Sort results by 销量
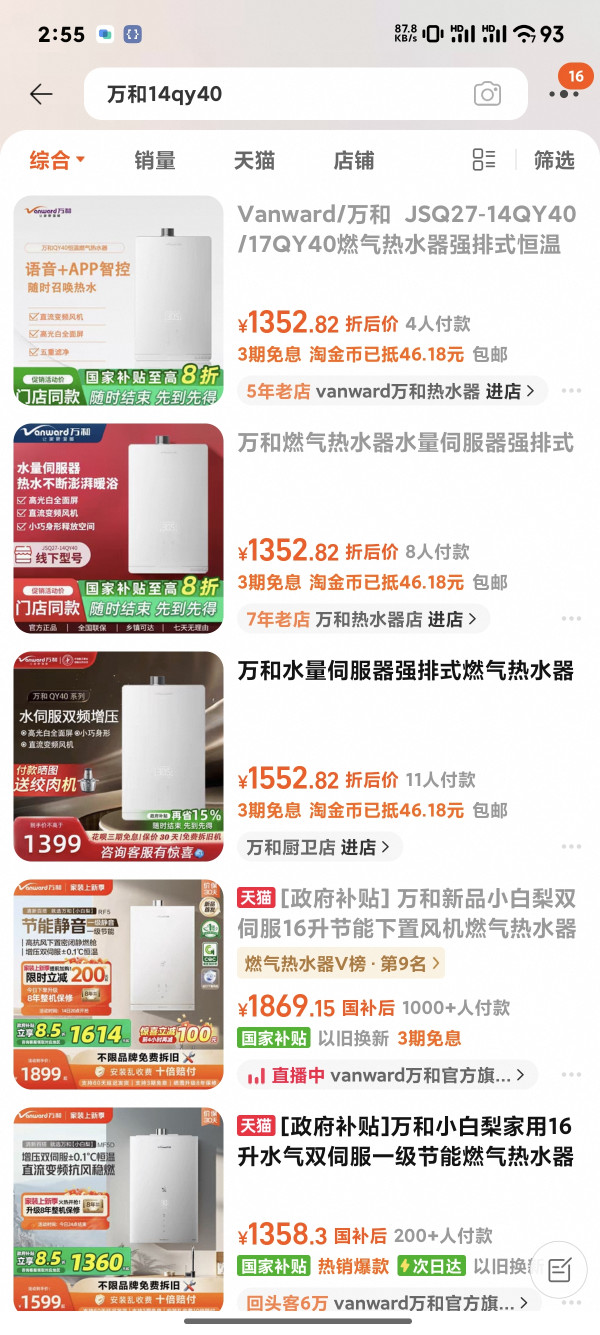This screenshot has height=1335, width=600. [x=155, y=160]
